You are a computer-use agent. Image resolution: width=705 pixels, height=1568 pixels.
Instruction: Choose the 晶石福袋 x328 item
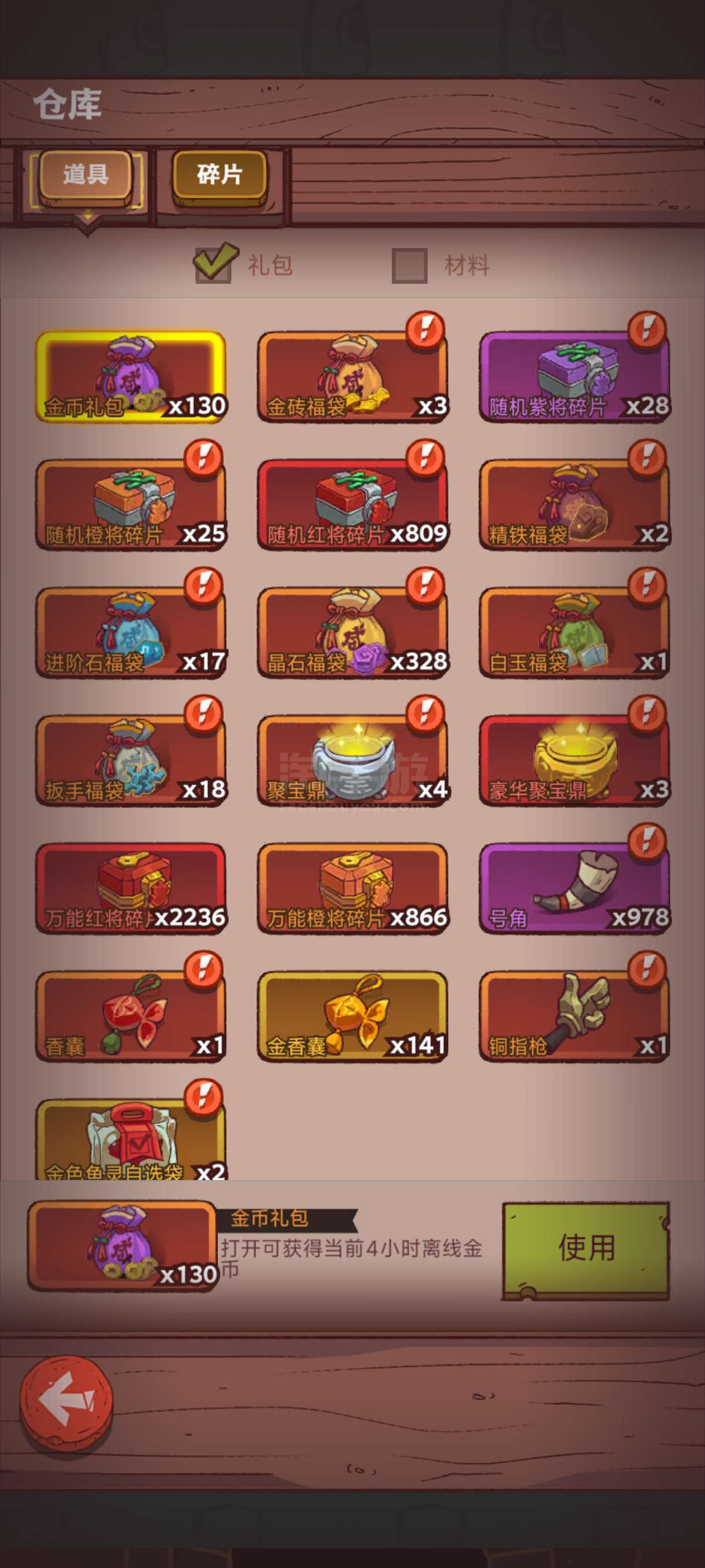[353, 633]
